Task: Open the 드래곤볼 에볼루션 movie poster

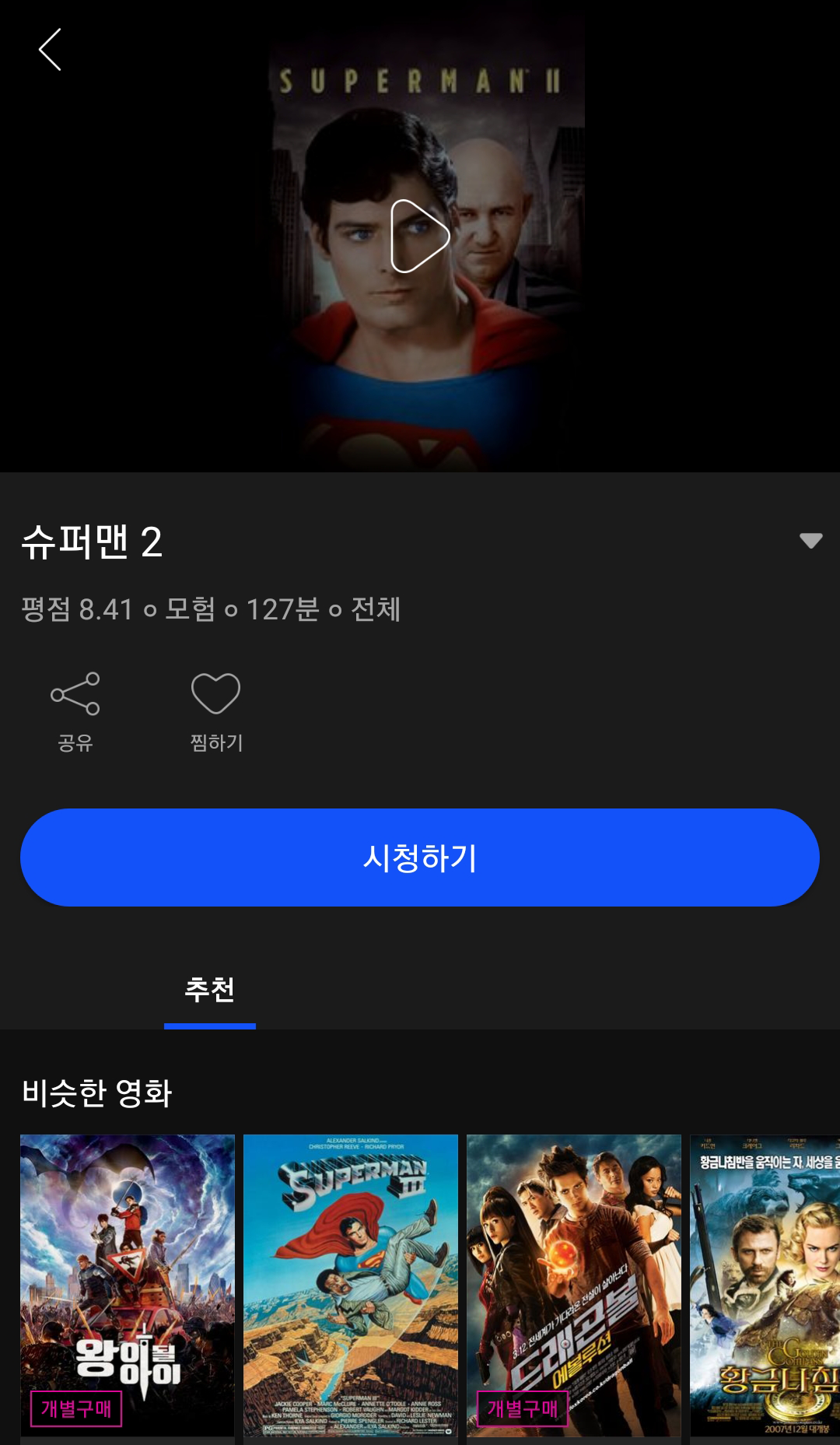Action: 574,1284
